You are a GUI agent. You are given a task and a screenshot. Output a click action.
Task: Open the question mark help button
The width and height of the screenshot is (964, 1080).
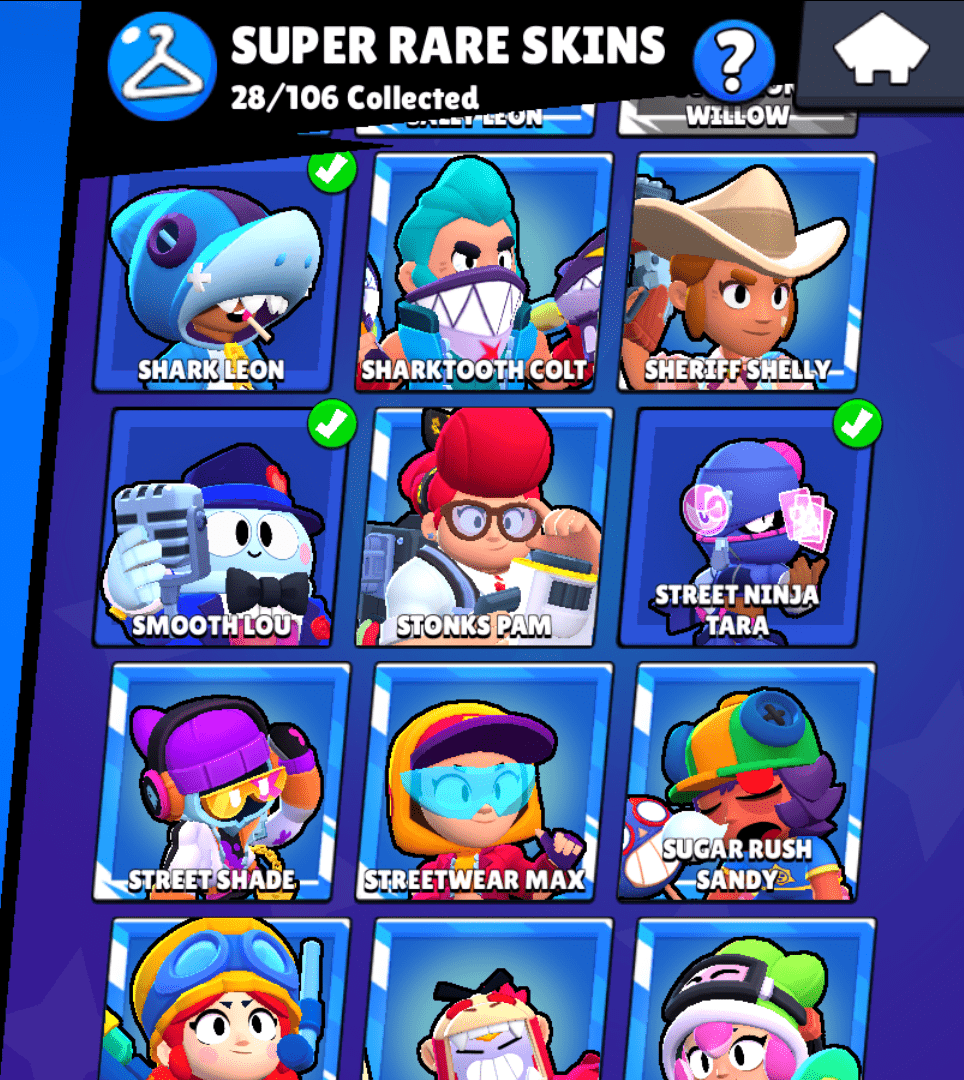[x=733, y=60]
